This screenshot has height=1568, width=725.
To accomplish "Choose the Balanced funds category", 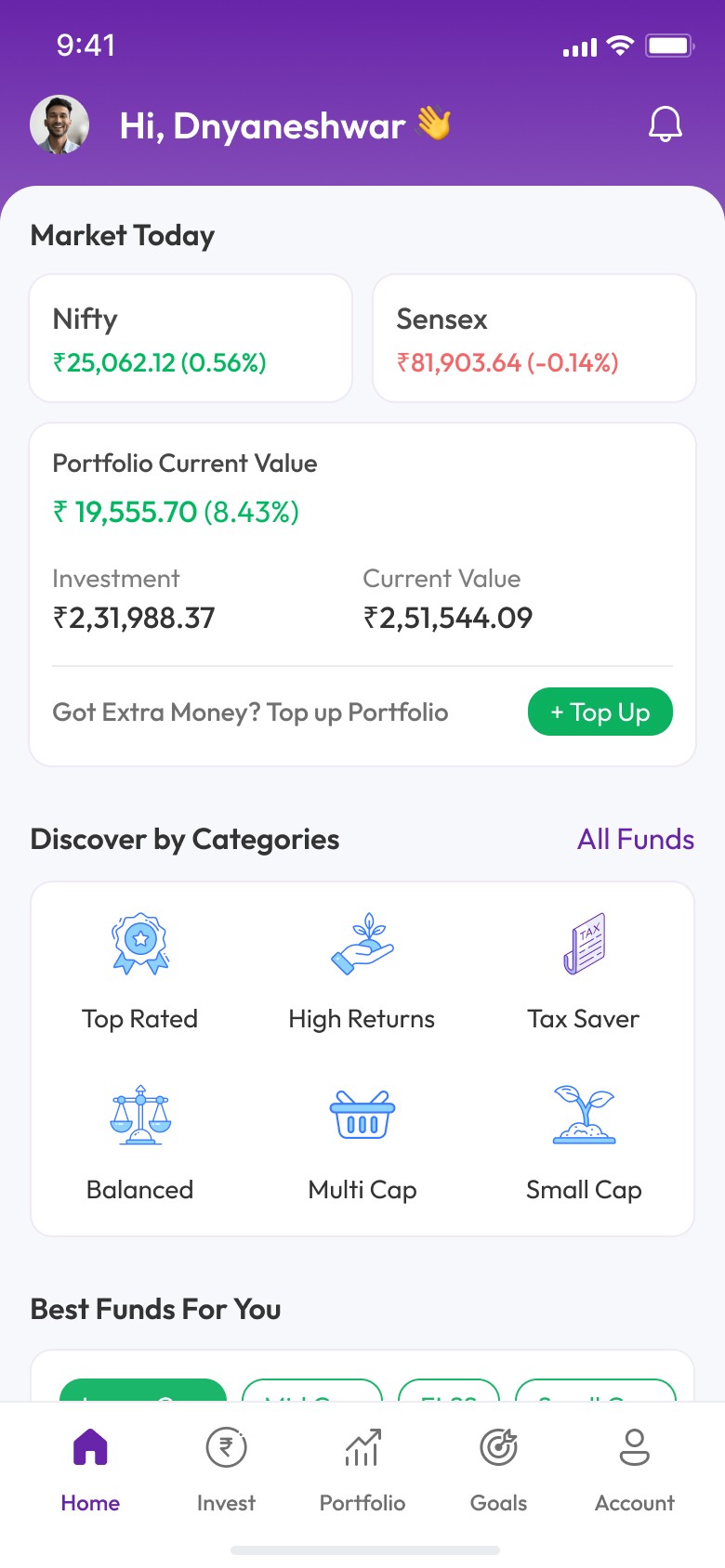I will click(x=140, y=1143).
